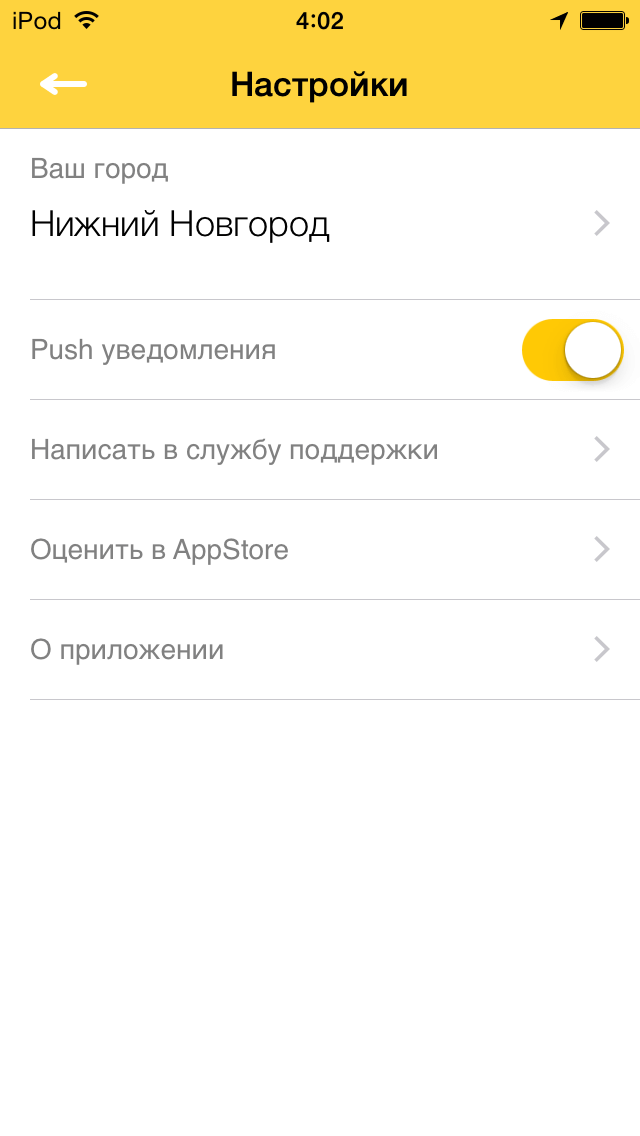Disable Push уведомления switch

573,350
